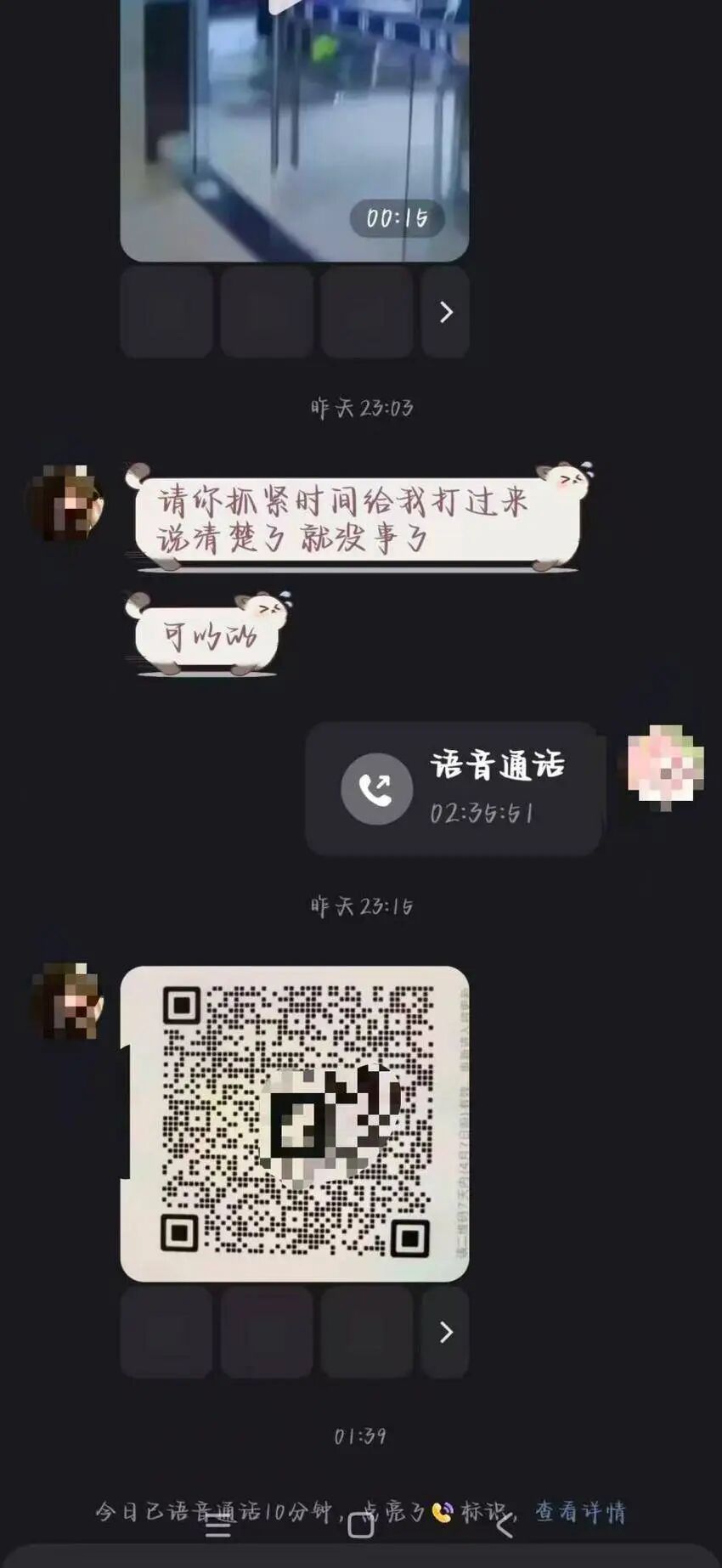Viewport: 722px width, 1568px height.
Task: Tap the call duration 02:35:51 text
Action: click(484, 811)
